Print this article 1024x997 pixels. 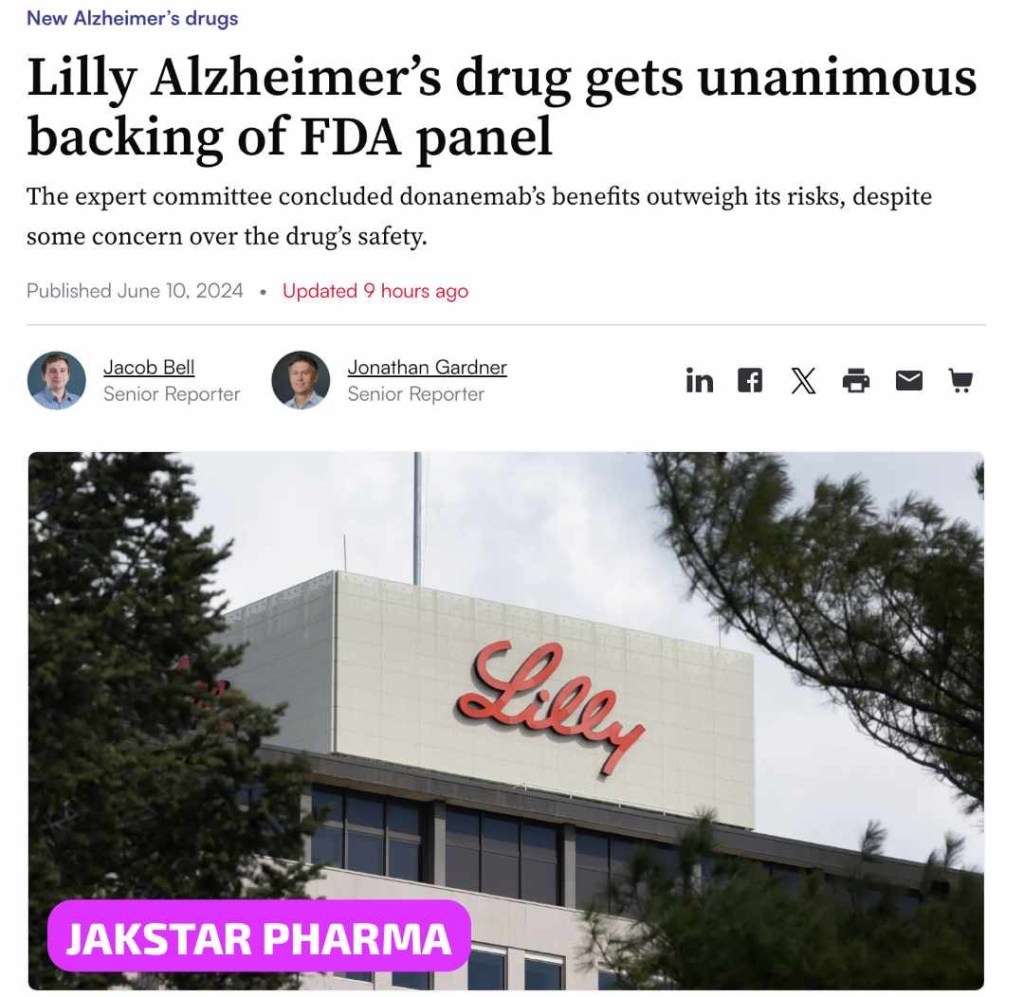(856, 381)
